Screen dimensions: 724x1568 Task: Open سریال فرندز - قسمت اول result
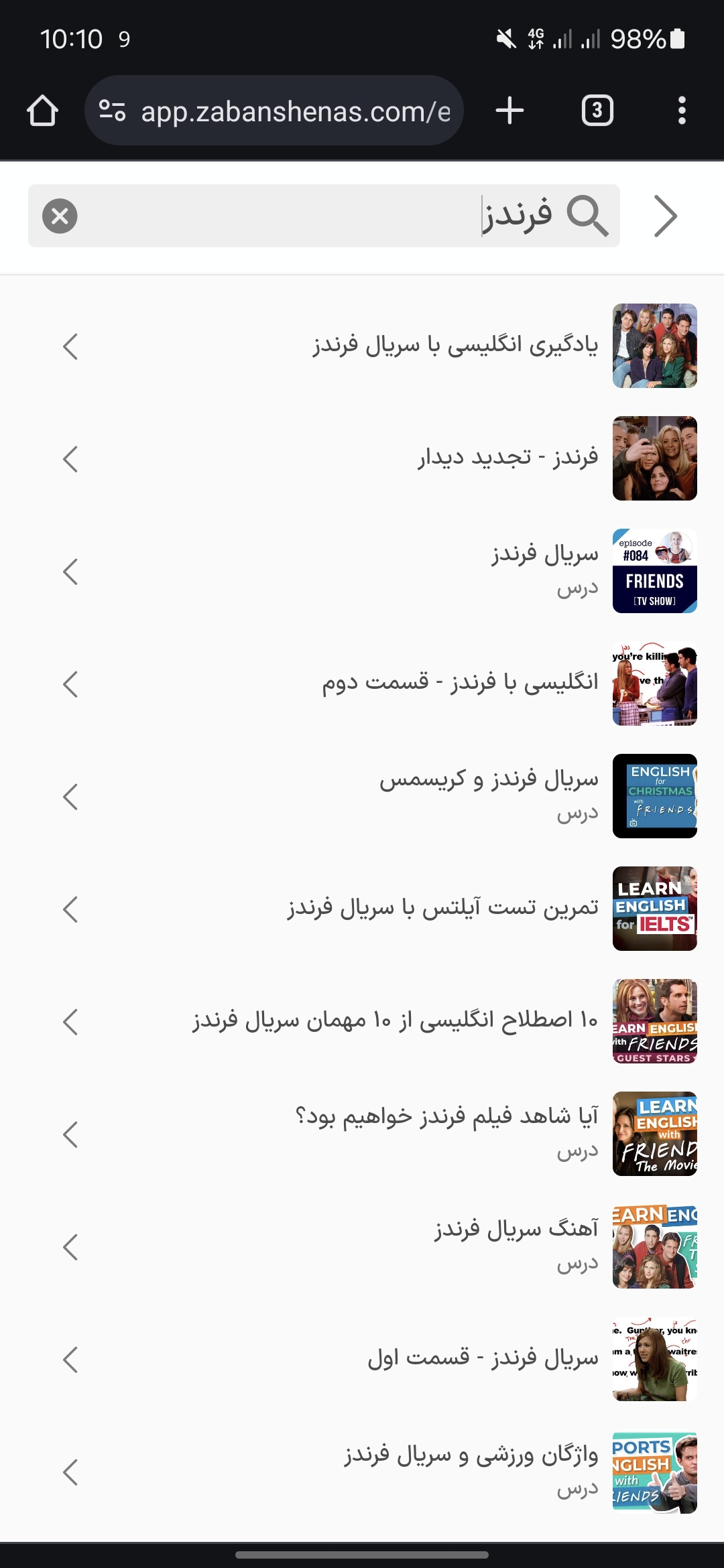point(362,1359)
